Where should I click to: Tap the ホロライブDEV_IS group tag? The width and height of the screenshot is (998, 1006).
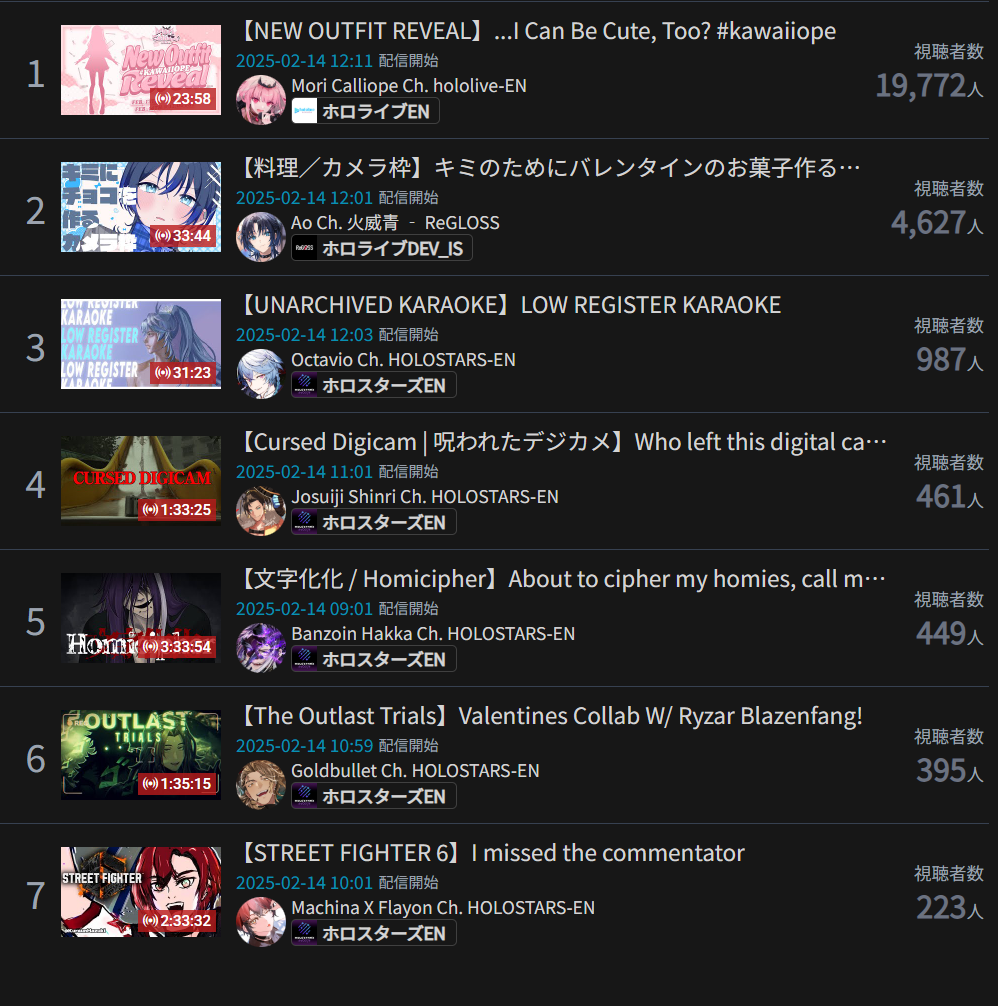click(x=381, y=248)
